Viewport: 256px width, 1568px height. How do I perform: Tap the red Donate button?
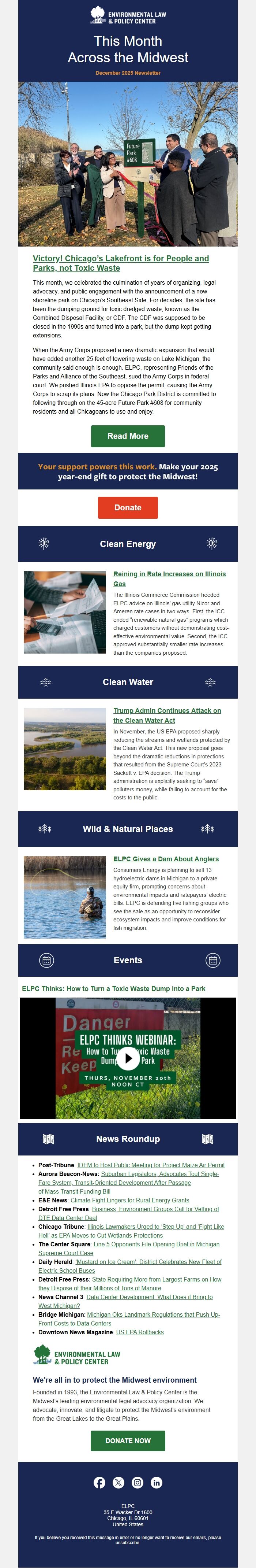click(128, 507)
